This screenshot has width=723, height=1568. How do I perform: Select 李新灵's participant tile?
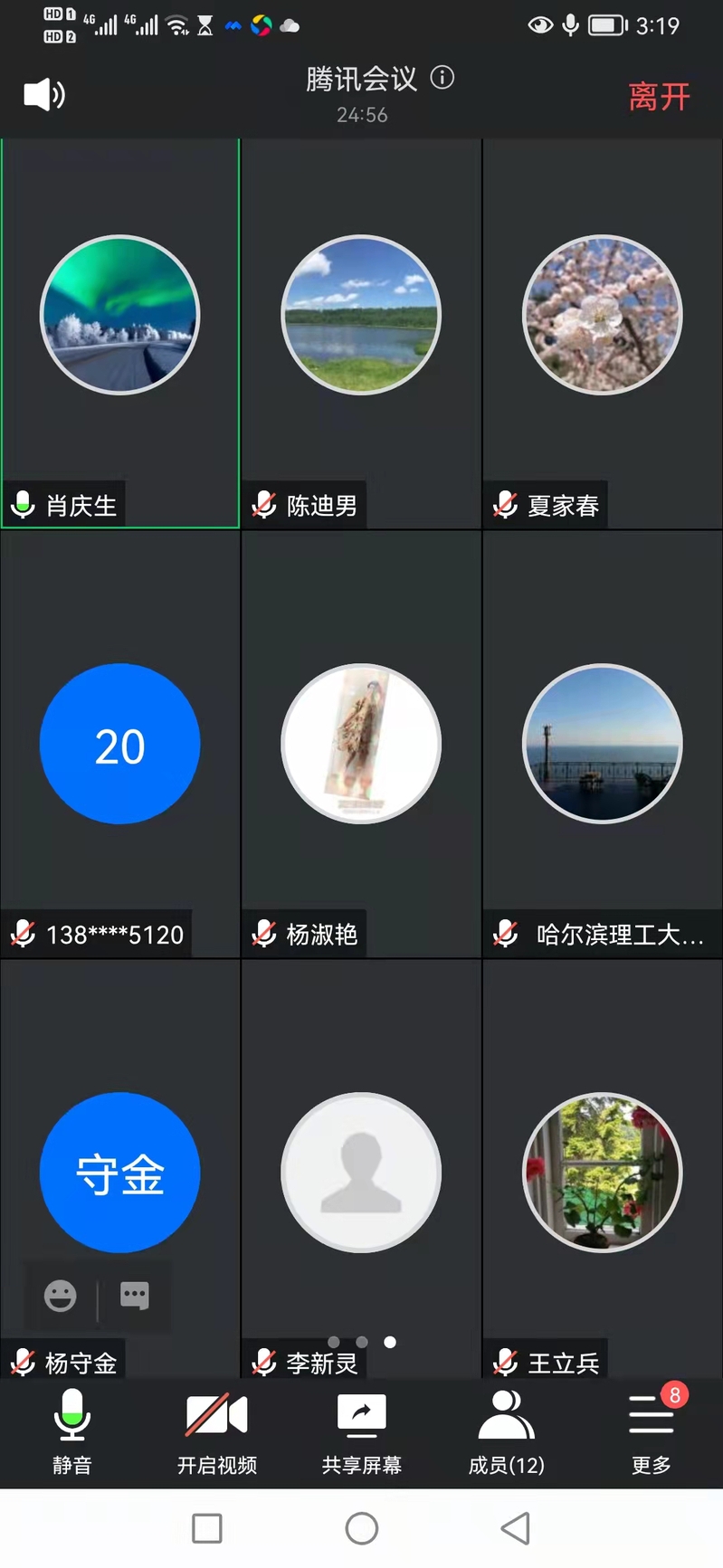(361, 1172)
